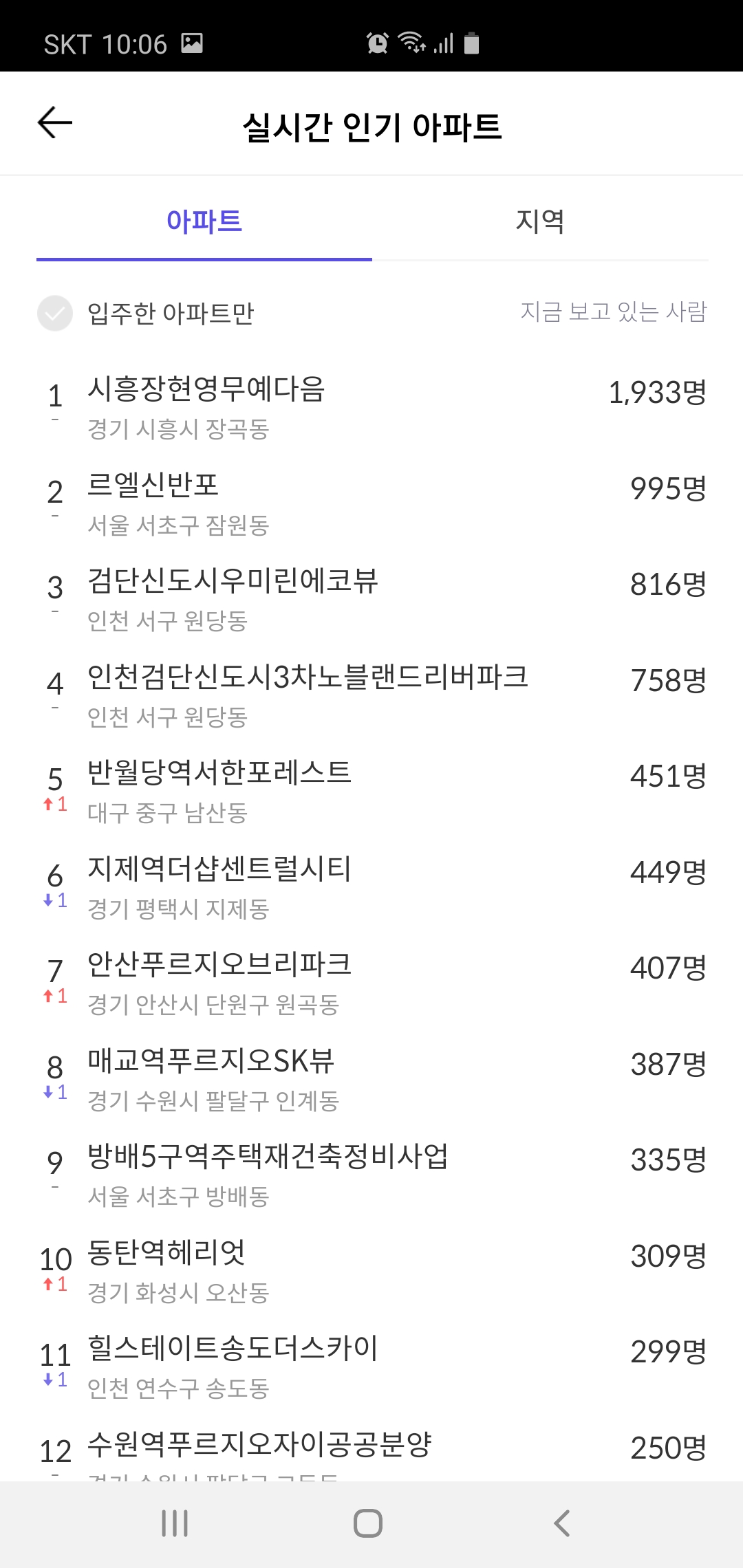Viewport: 743px width, 1568px height.
Task: Open 인천검단신도시3차노블랜드리버파크 listing
Action: click(x=371, y=695)
